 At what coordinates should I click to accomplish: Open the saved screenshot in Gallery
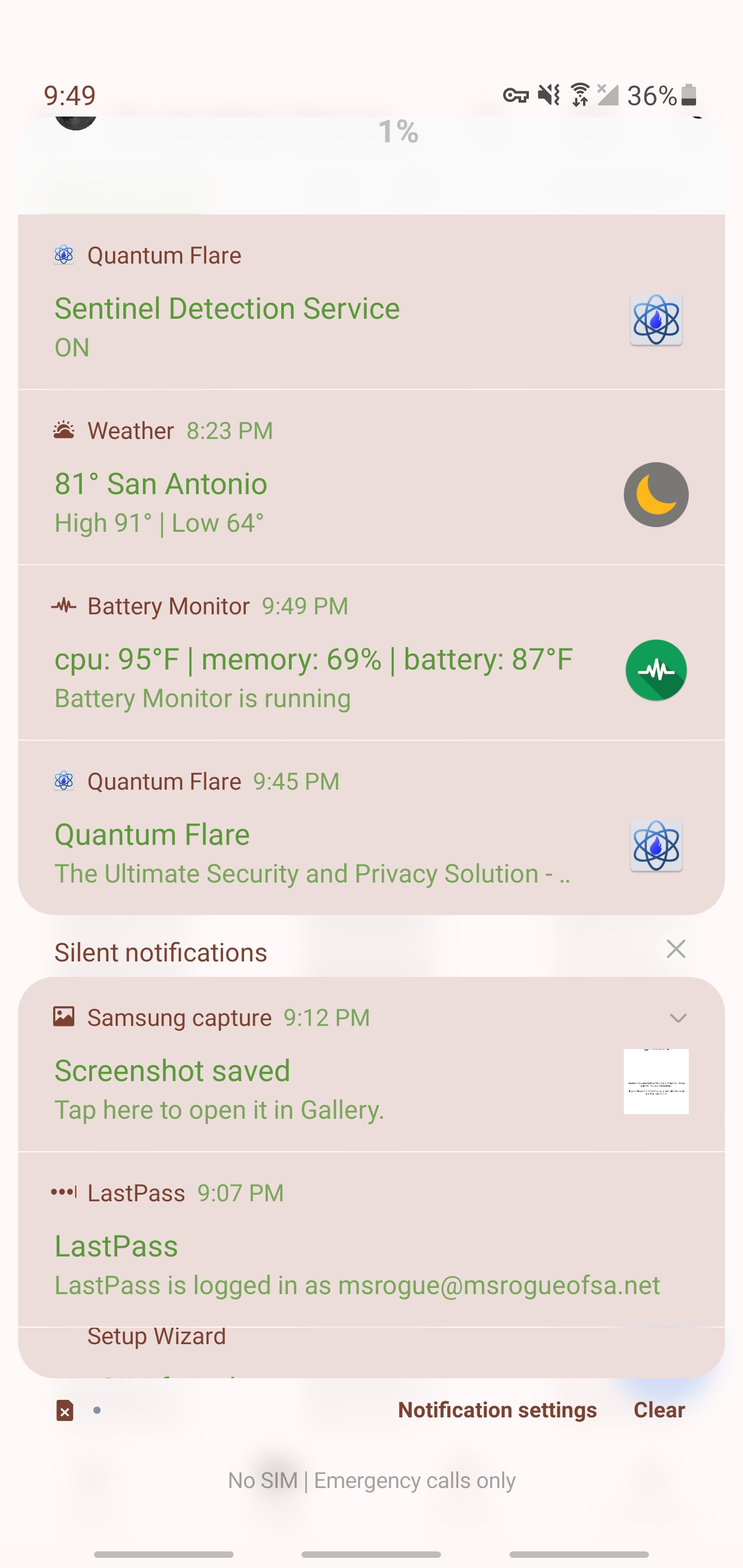[x=219, y=1089]
